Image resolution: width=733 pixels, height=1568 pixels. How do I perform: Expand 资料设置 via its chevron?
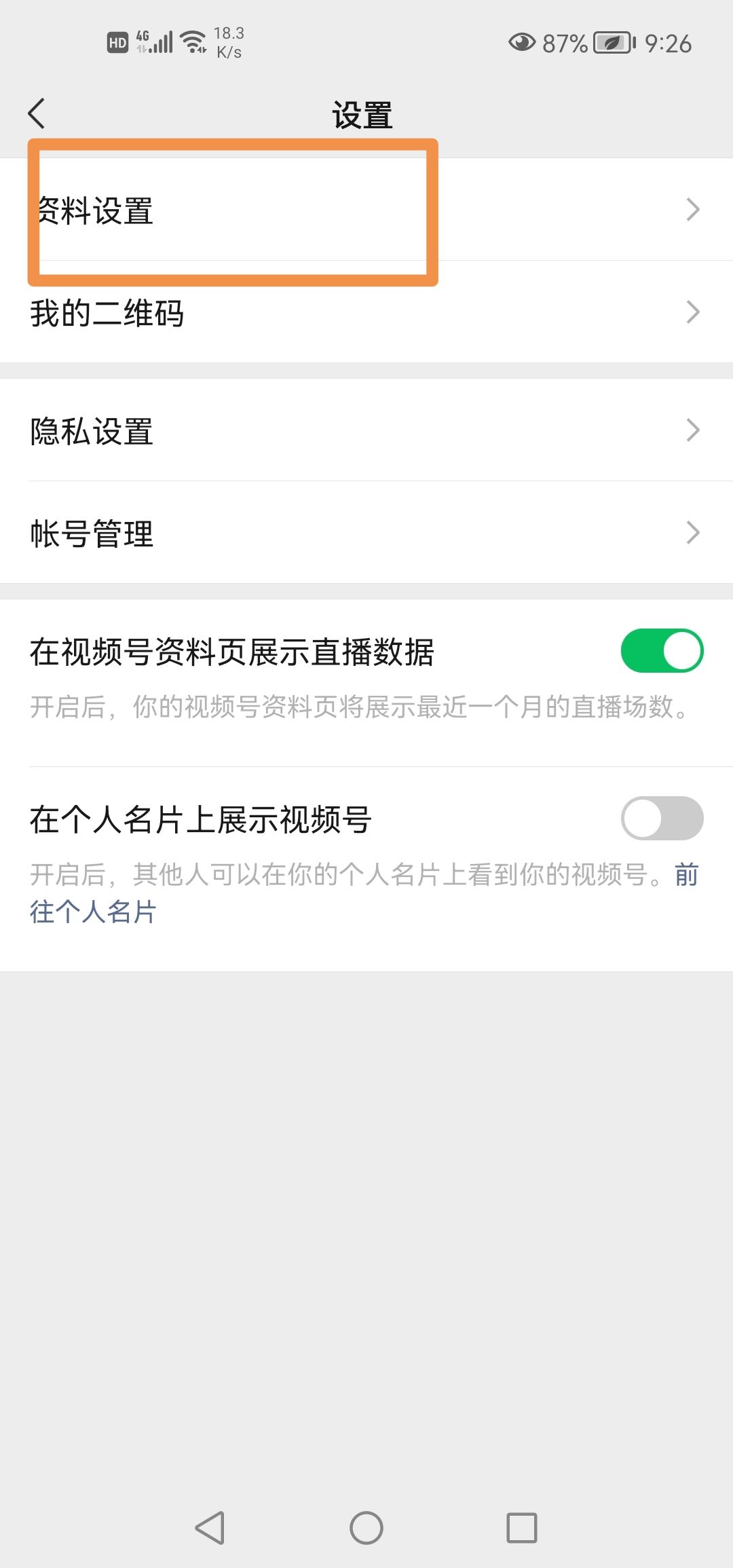tap(693, 210)
